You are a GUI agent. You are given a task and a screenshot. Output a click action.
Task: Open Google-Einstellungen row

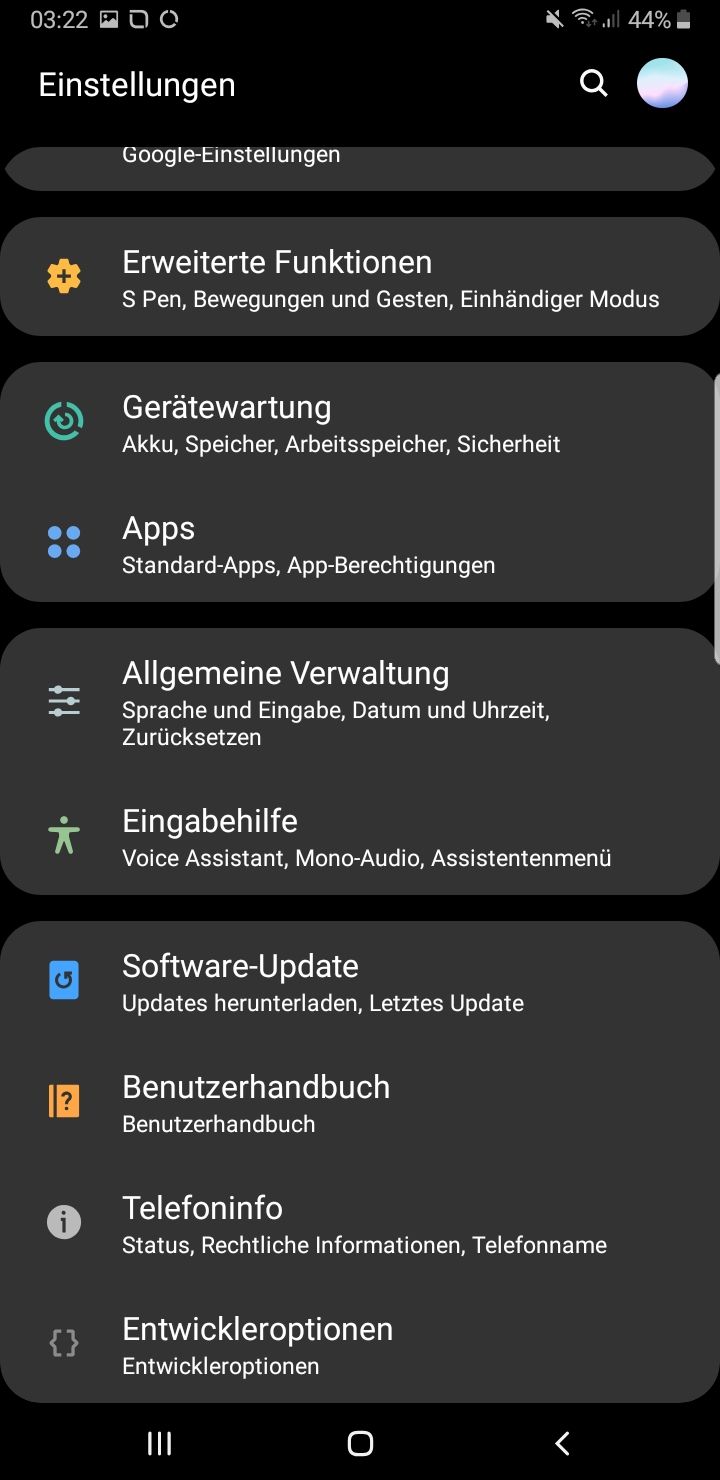coord(360,162)
